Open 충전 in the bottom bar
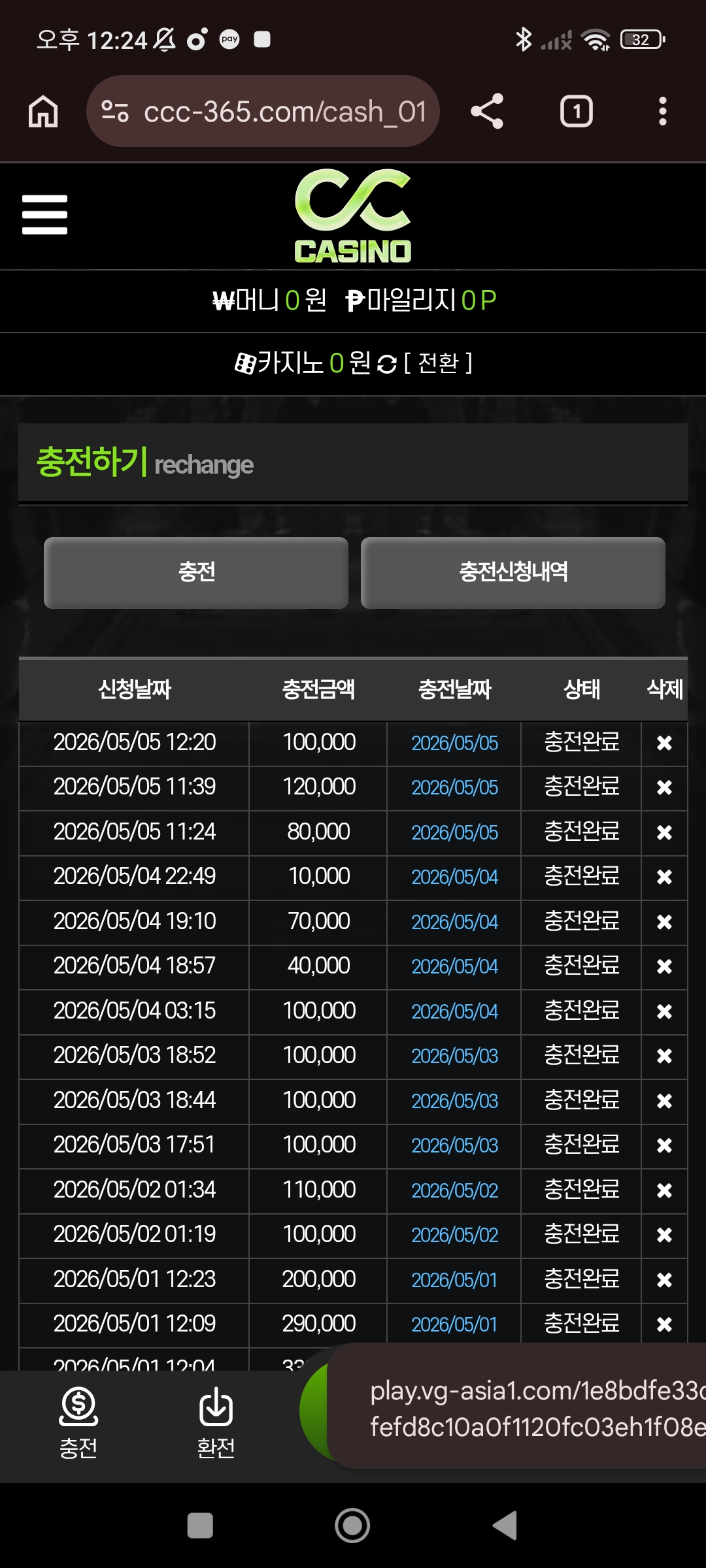Image resolution: width=706 pixels, height=1568 pixels. 78,1423
